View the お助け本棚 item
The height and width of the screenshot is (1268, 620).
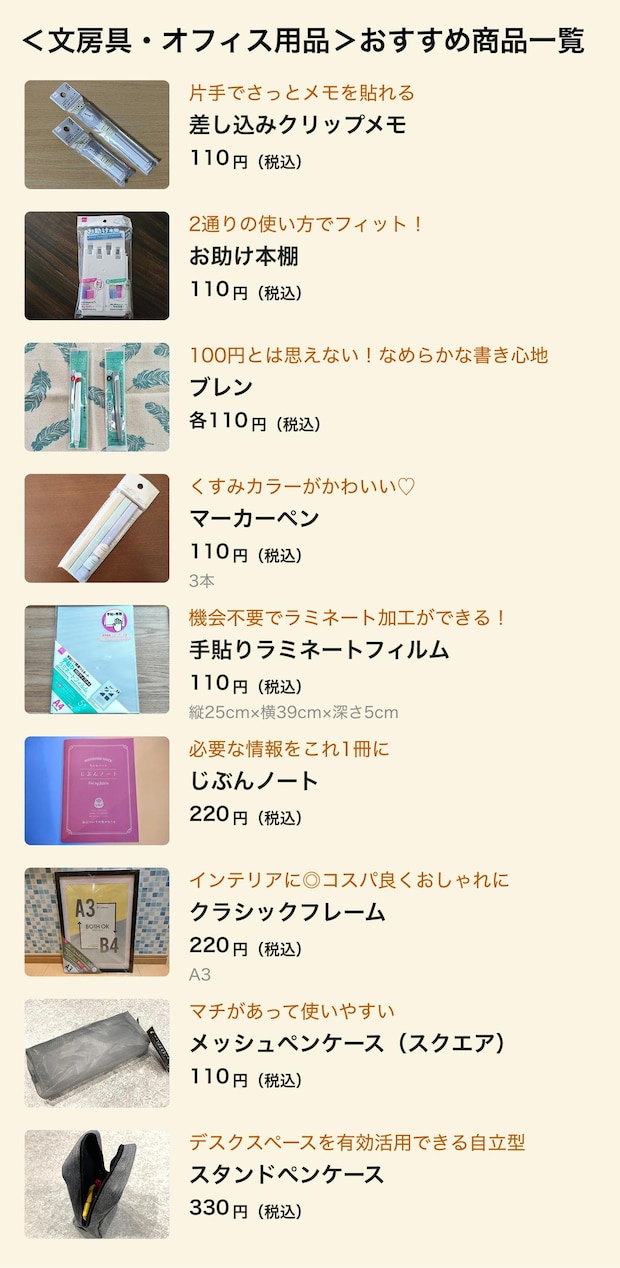click(244, 257)
